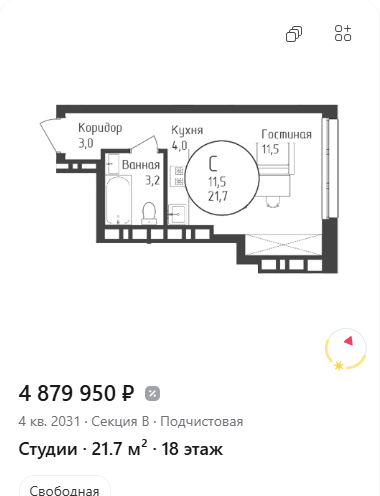This screenshot has width=380, height=496.
Task: Add apartment to collection icon
Action: (x=343, y=33)
